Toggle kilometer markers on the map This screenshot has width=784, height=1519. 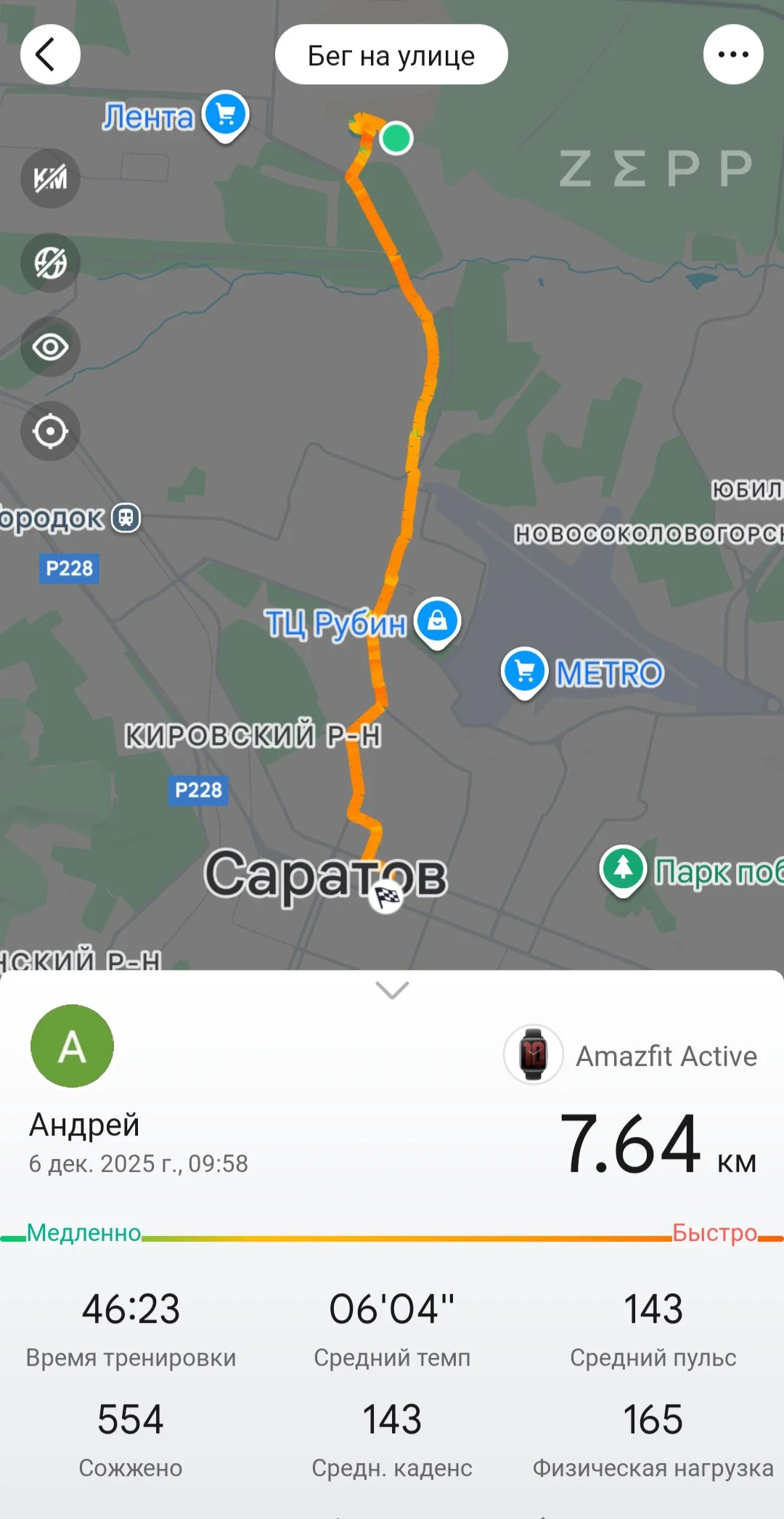point(49,178)
